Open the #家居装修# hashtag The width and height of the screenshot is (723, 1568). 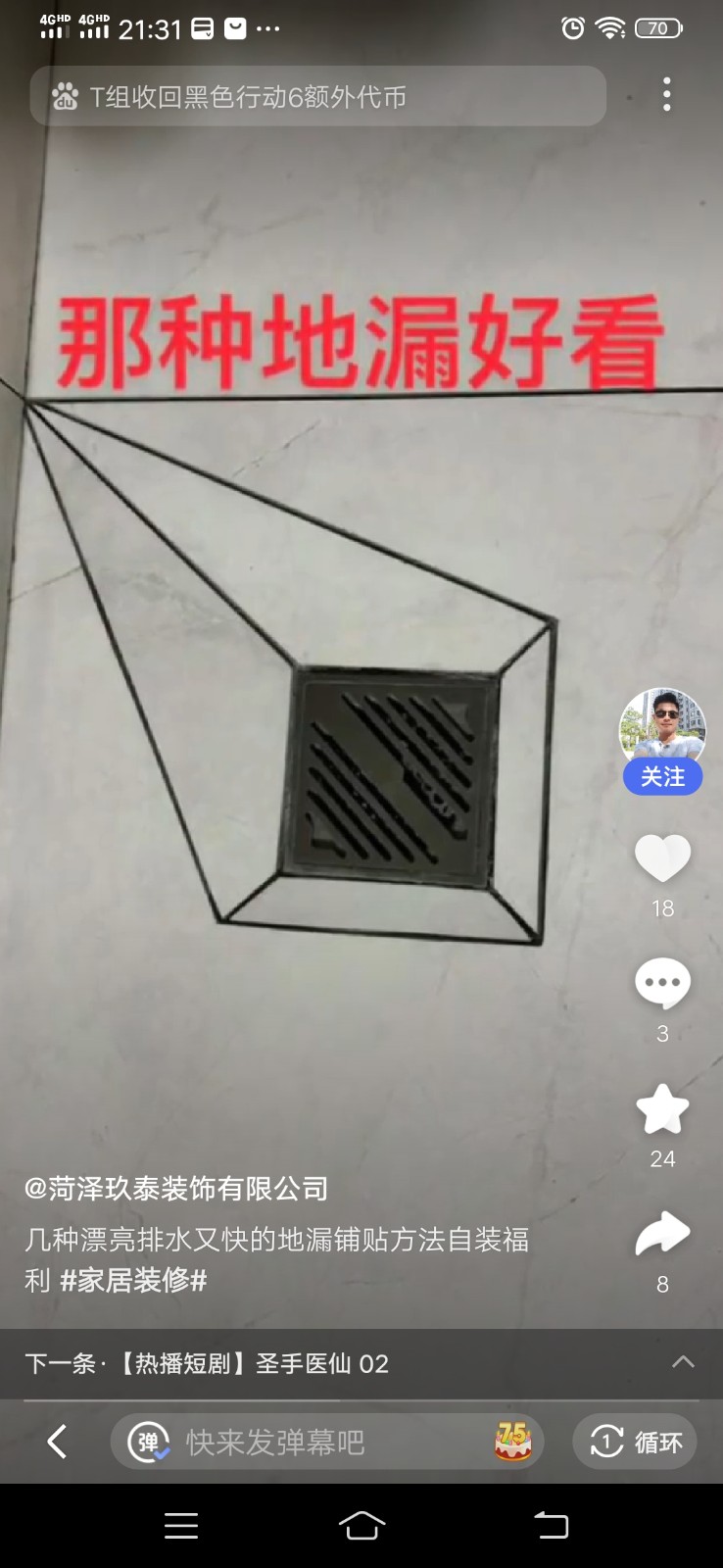pyautogui.click(x=134, y=1280)
